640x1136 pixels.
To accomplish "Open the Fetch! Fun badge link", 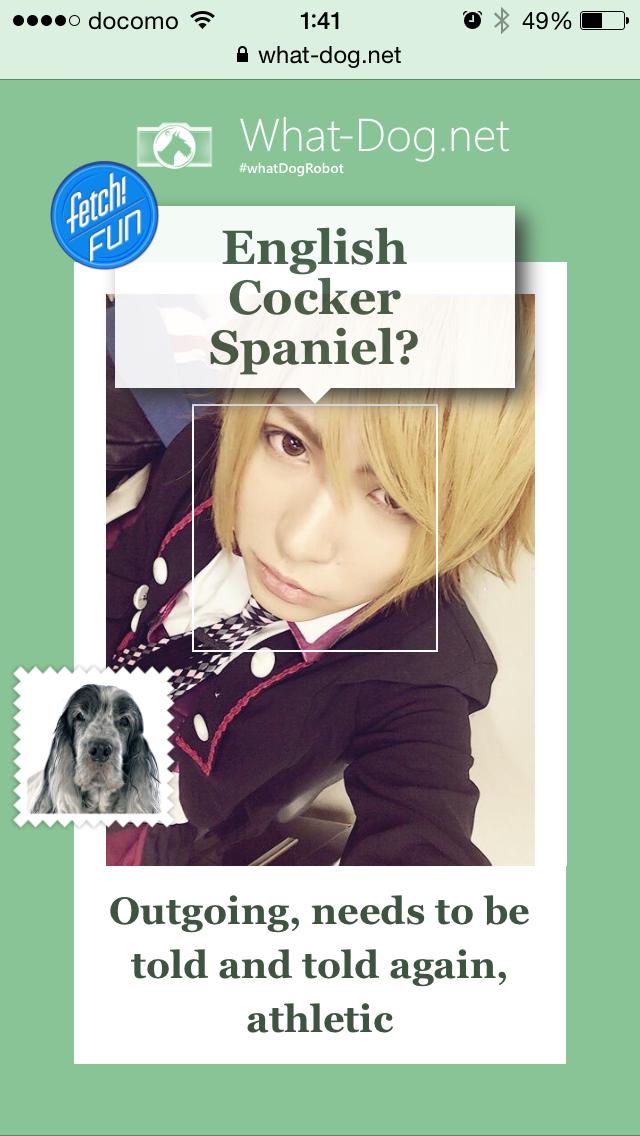I will (104, 216).
